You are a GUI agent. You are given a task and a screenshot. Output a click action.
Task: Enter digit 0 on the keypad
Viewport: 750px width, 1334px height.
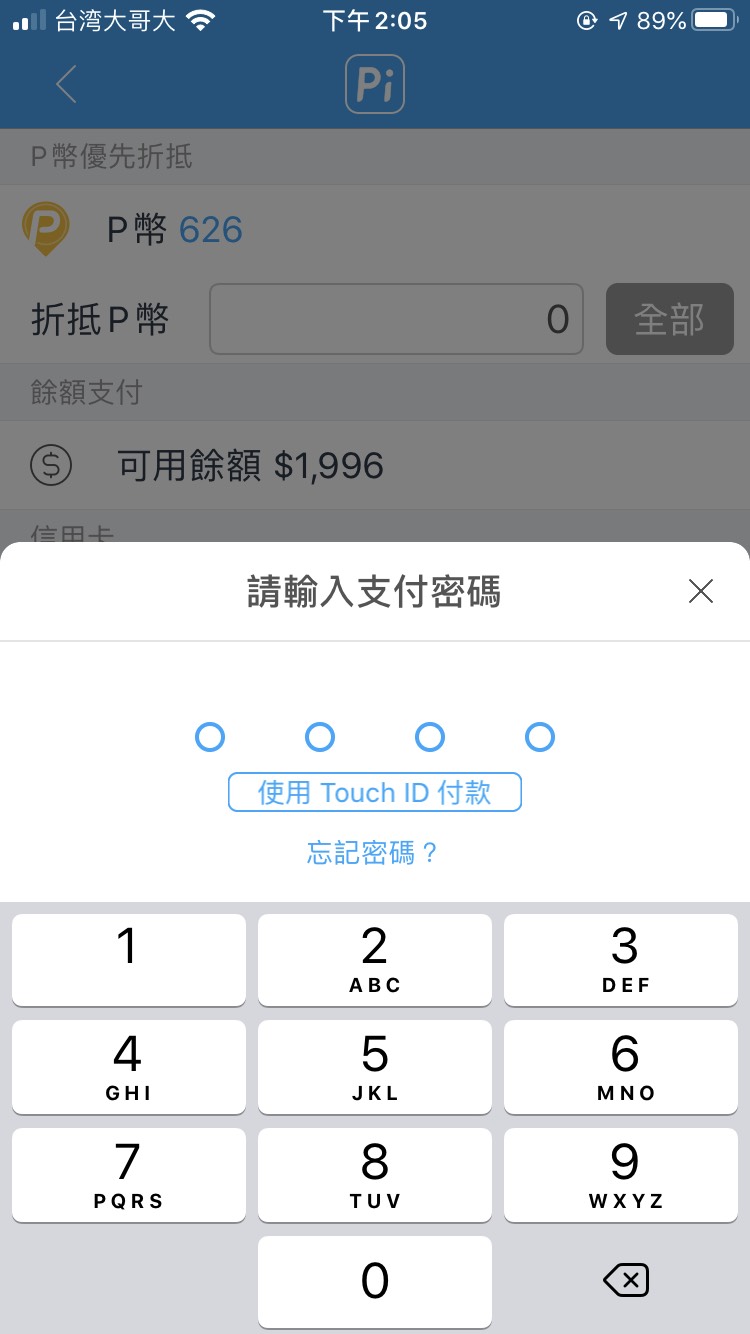click(375, 1282)
